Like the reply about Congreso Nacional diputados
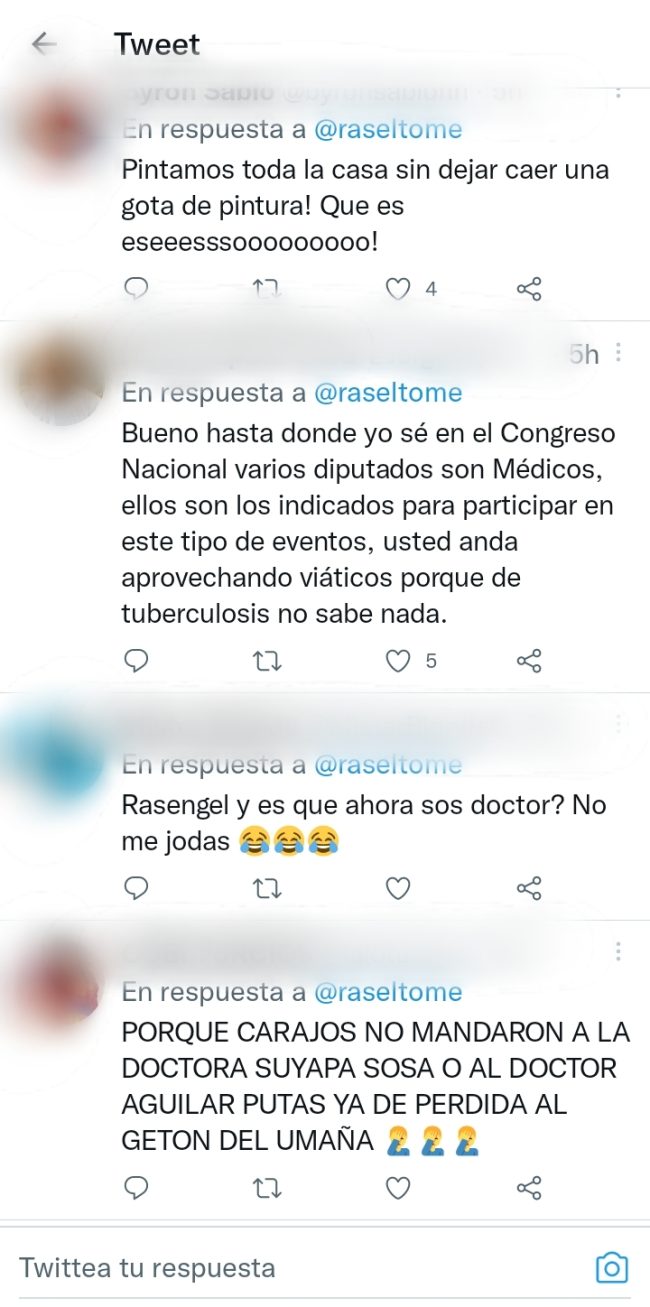The width and height of the screenshot is (650, 1307). point(398,661)
